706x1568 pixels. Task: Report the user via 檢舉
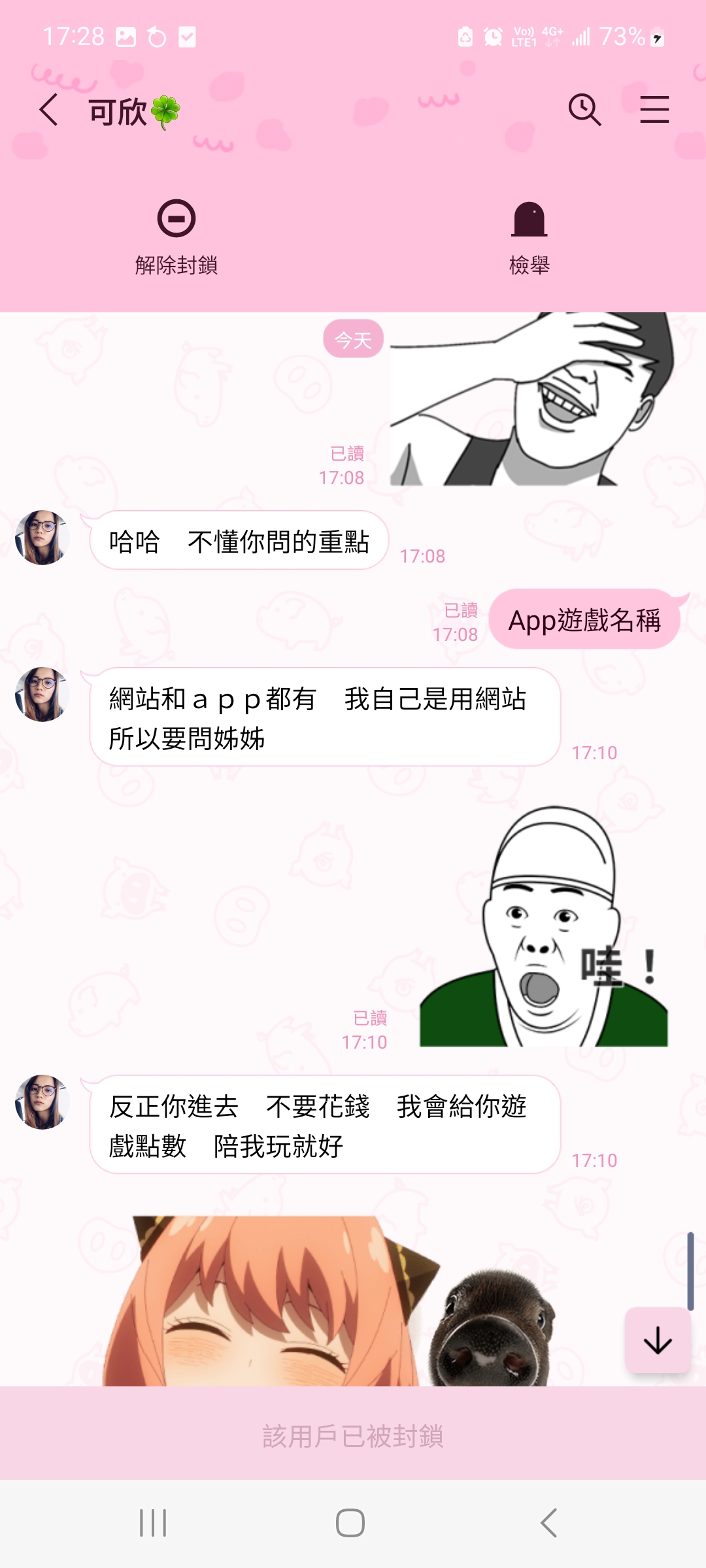pyautogui.click(x=529, y=237)
